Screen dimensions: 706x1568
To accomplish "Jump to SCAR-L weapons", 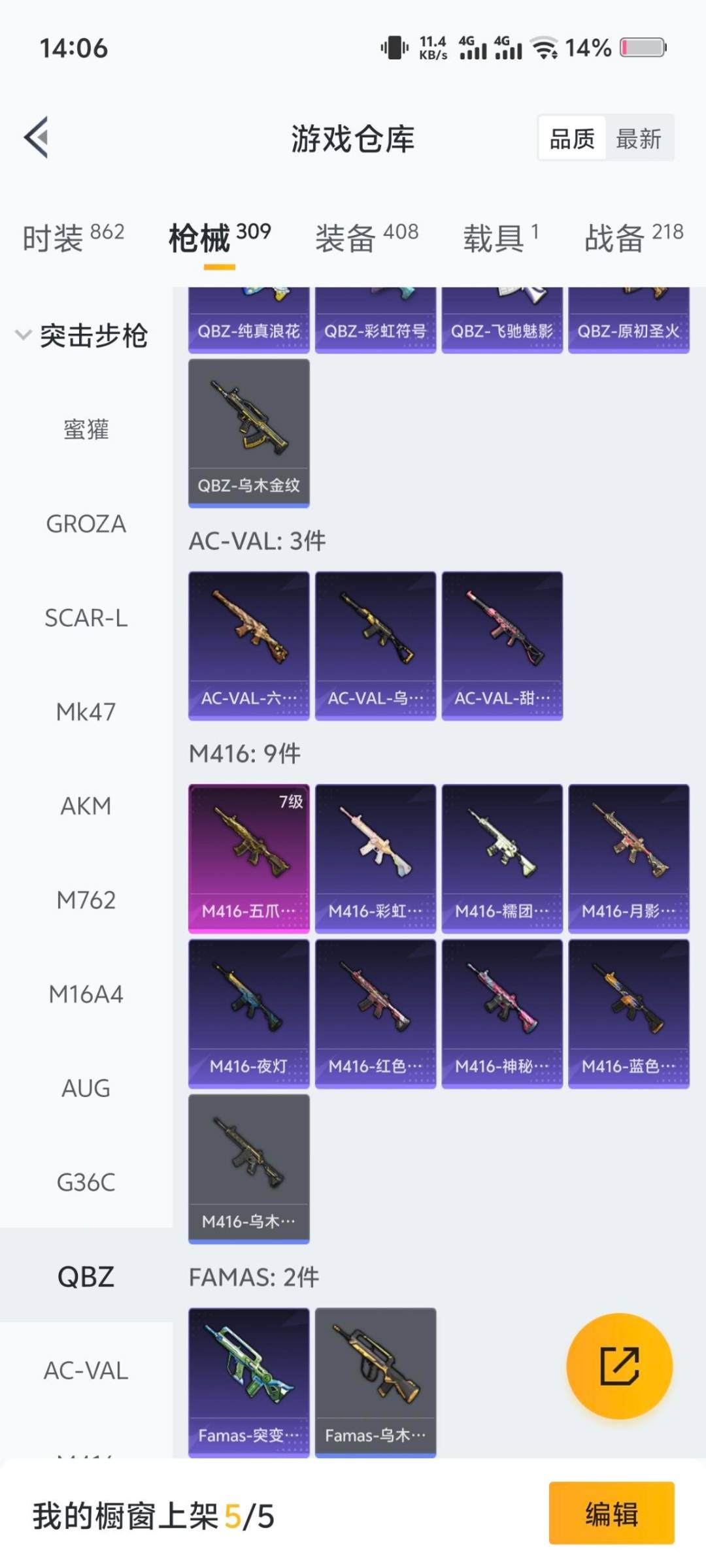I will 86,618.
